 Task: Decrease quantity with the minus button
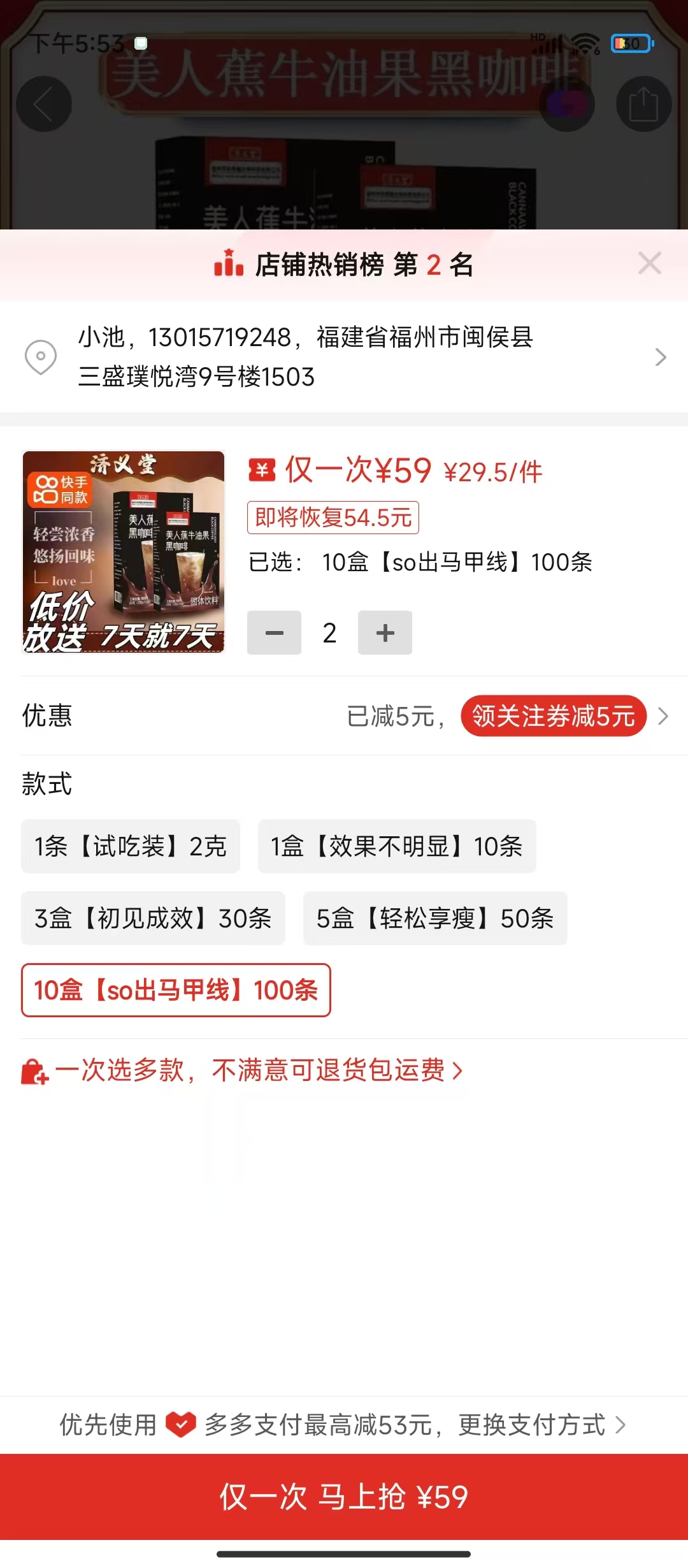point(274,633)
